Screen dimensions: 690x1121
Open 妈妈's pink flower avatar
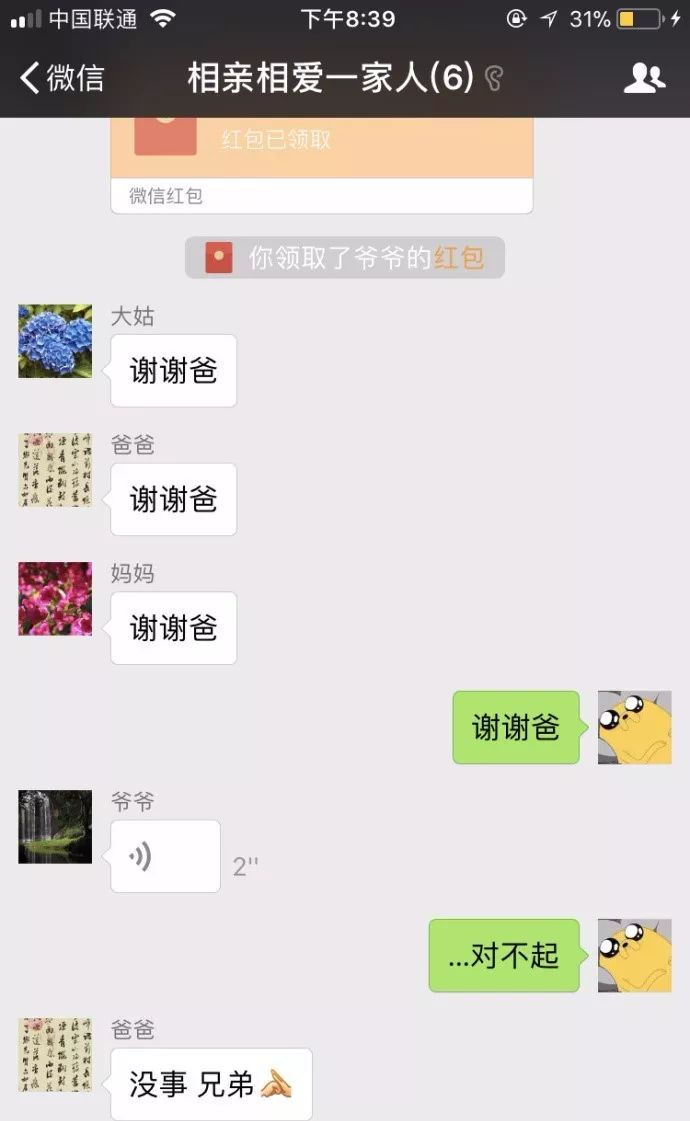pyautogui.click(x=55, y=598)
